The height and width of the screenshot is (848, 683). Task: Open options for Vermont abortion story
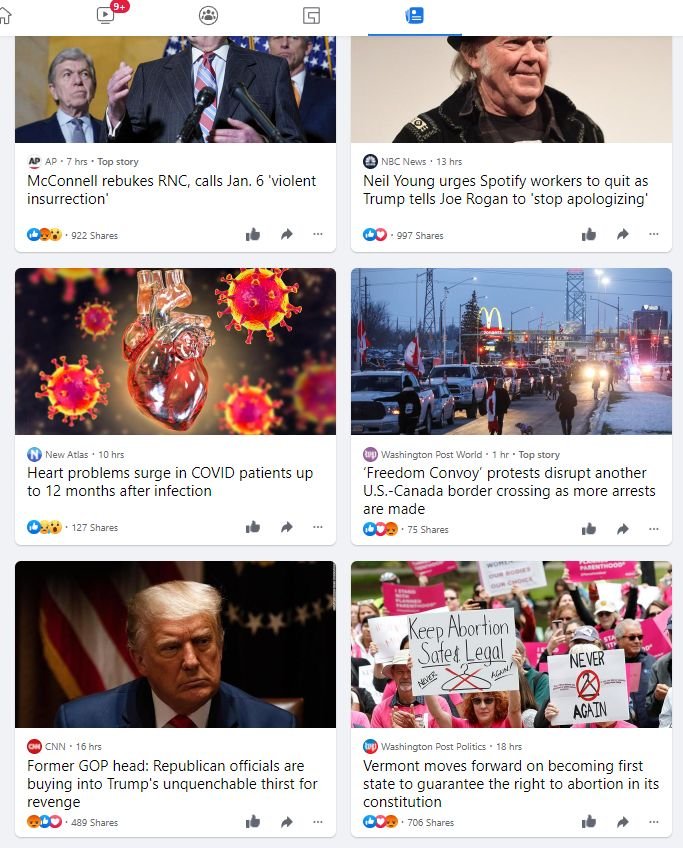tap(654, 822)
